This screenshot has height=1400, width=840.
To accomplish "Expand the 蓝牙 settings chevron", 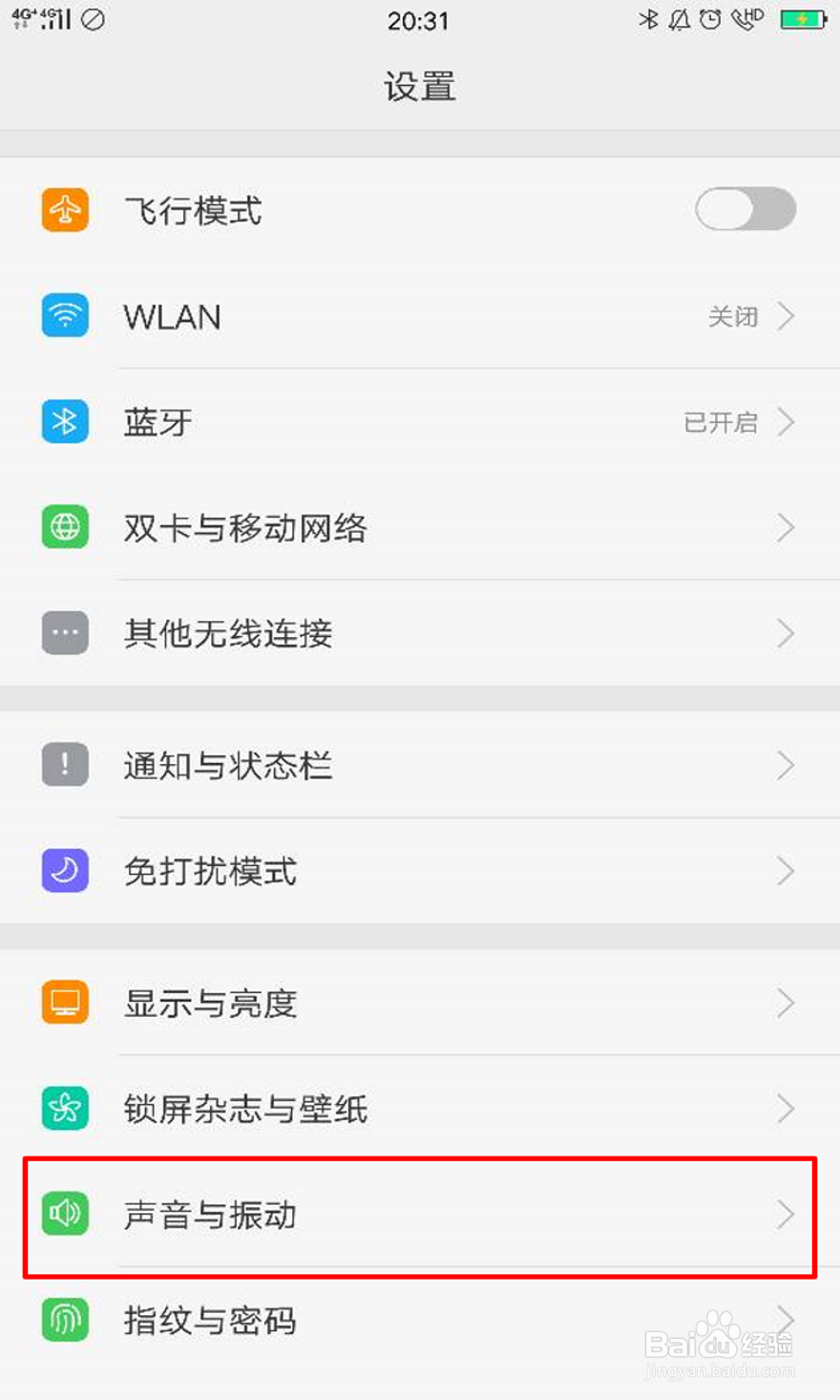I will [x=785, y=421].
